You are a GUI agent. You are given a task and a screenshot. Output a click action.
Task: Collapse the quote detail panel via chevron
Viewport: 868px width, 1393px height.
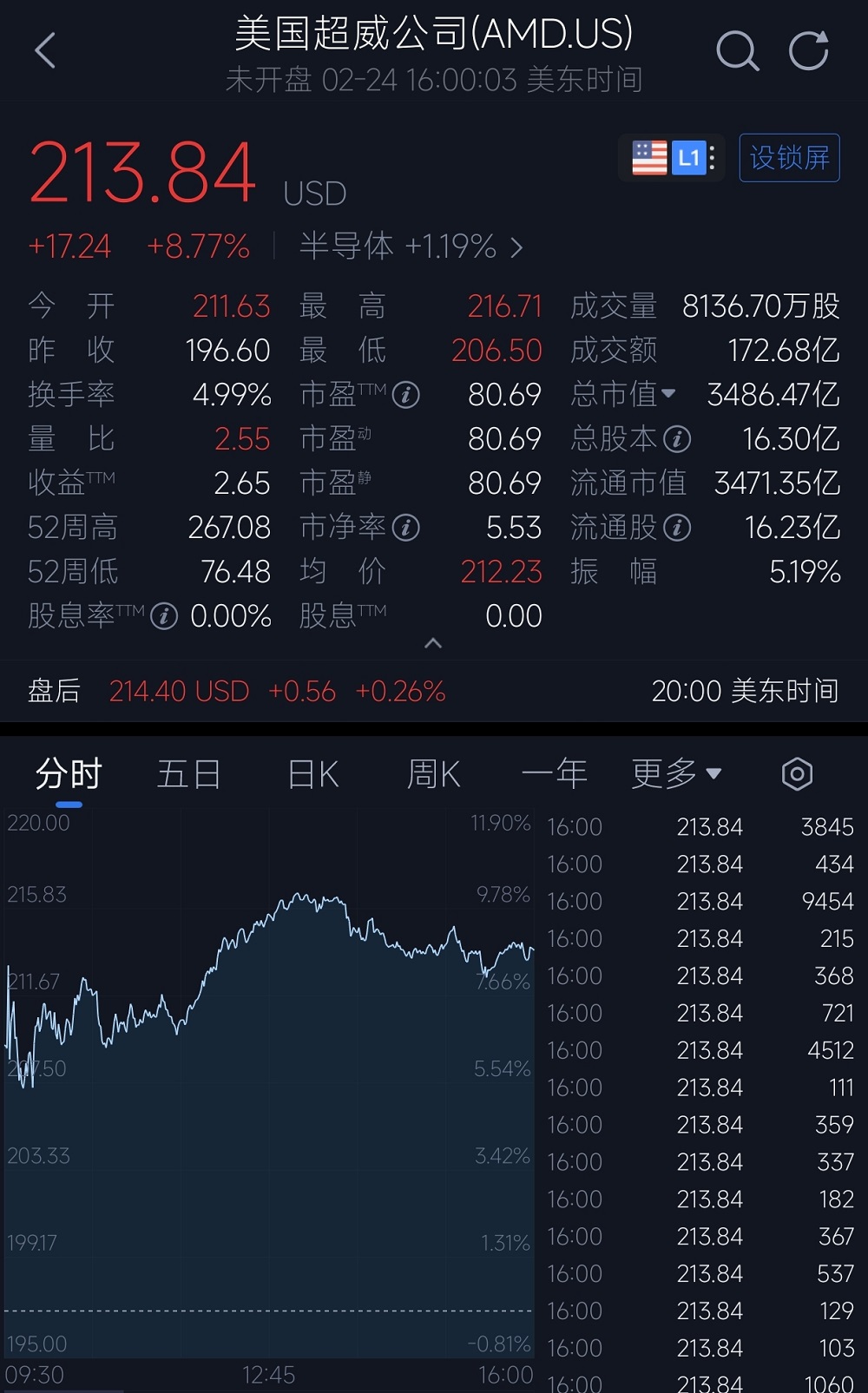click(x=433, y=642)
